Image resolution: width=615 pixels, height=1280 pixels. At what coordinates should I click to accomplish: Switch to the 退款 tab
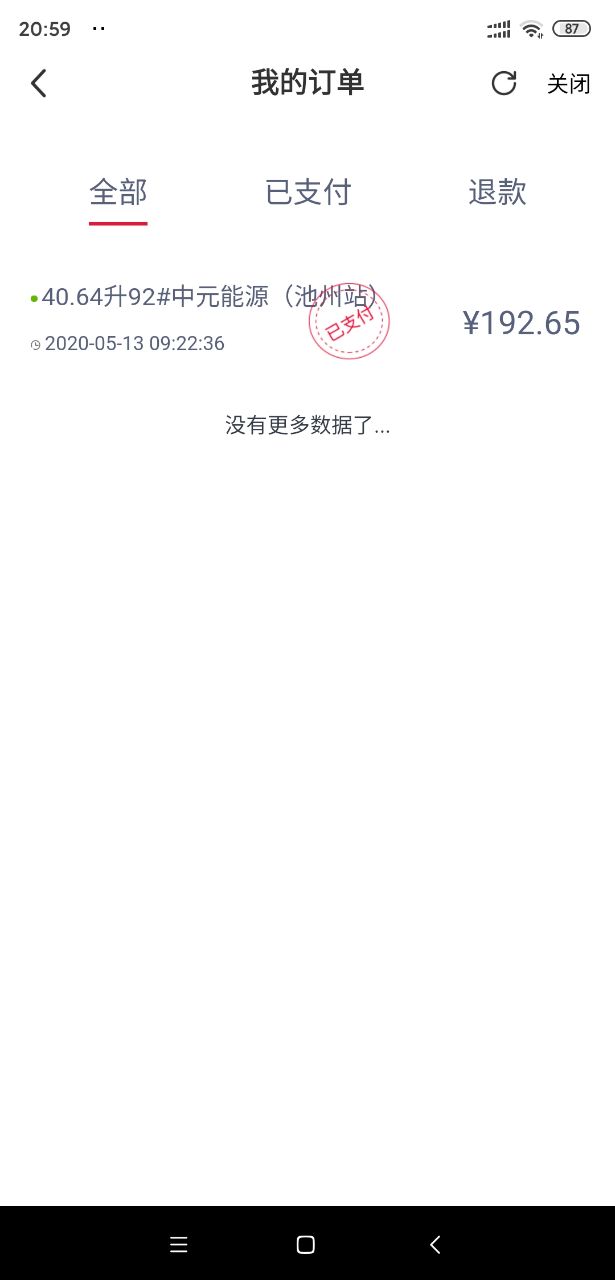pyautogui.click(x=497, y=192)
